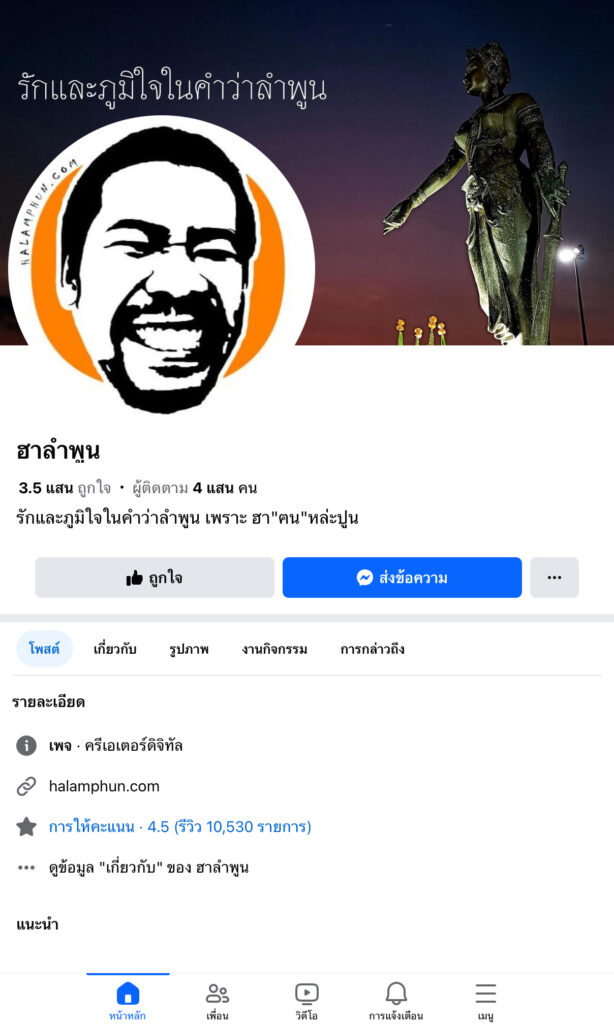Open the เมนู menu tab
The height and width of the screenshot is (1024, 614).
pyautogui.click(x=486, y=1000)
